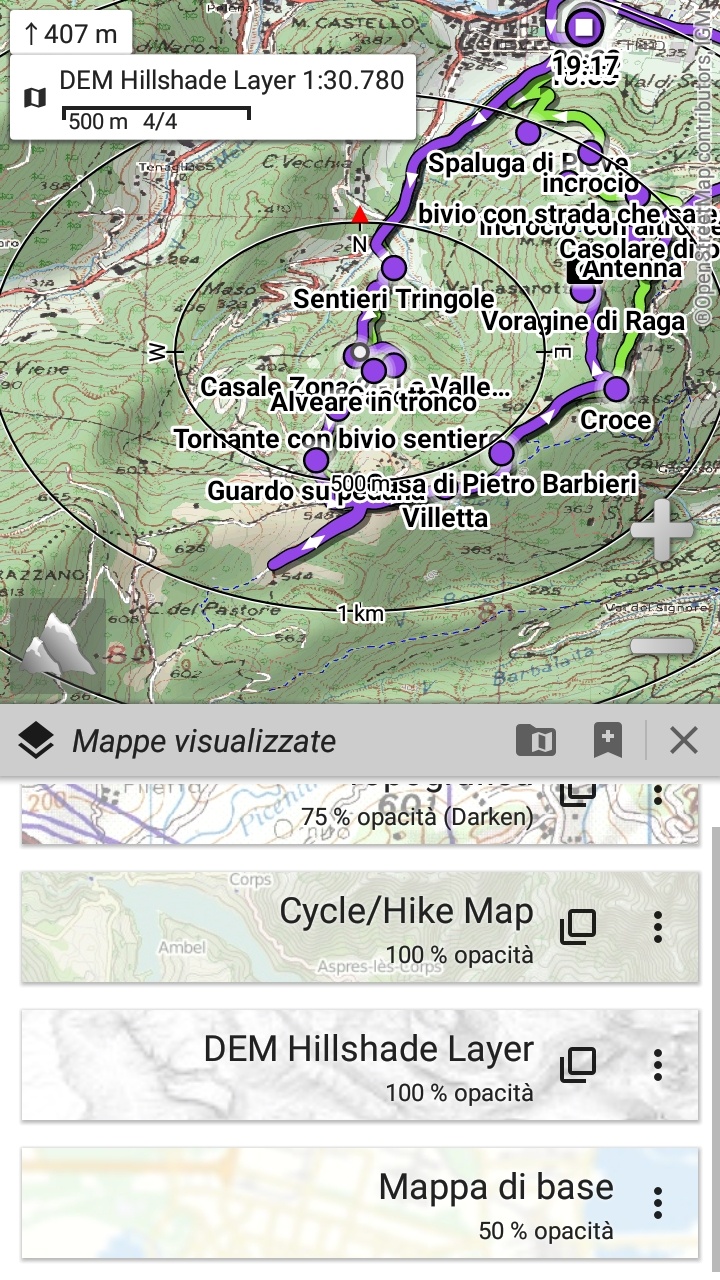Open the map library folder icon

point(536,741)
